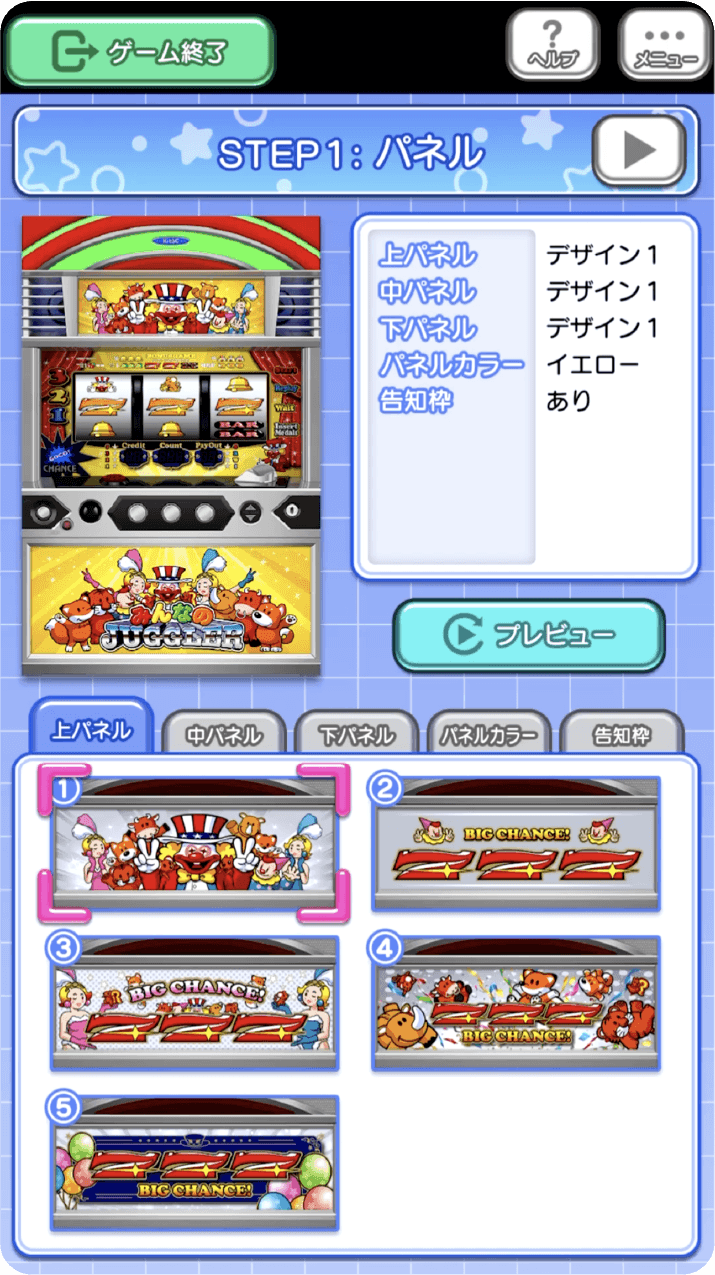
Task: Choose panel design 4 with animals
Action: (516, 1003)
